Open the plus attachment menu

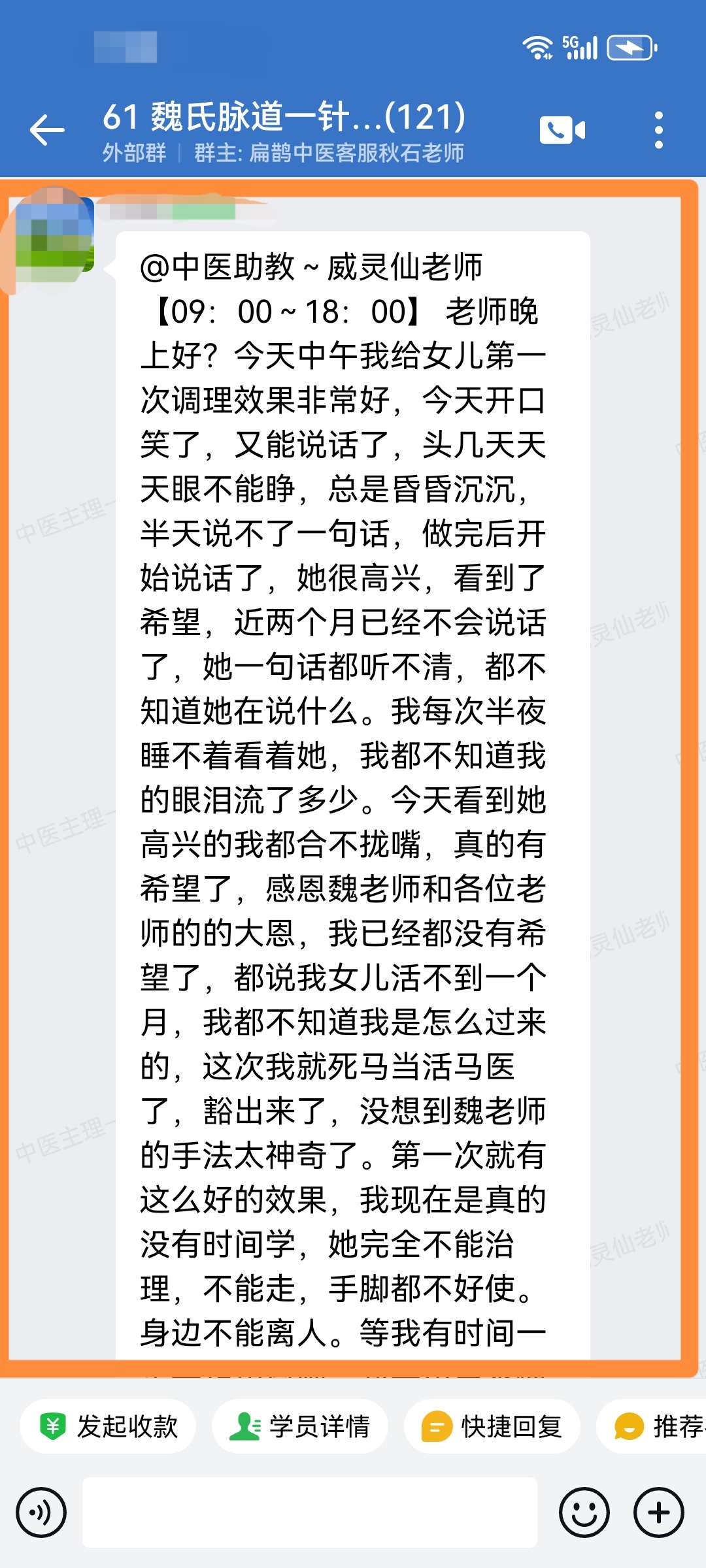pos(658,1512)
